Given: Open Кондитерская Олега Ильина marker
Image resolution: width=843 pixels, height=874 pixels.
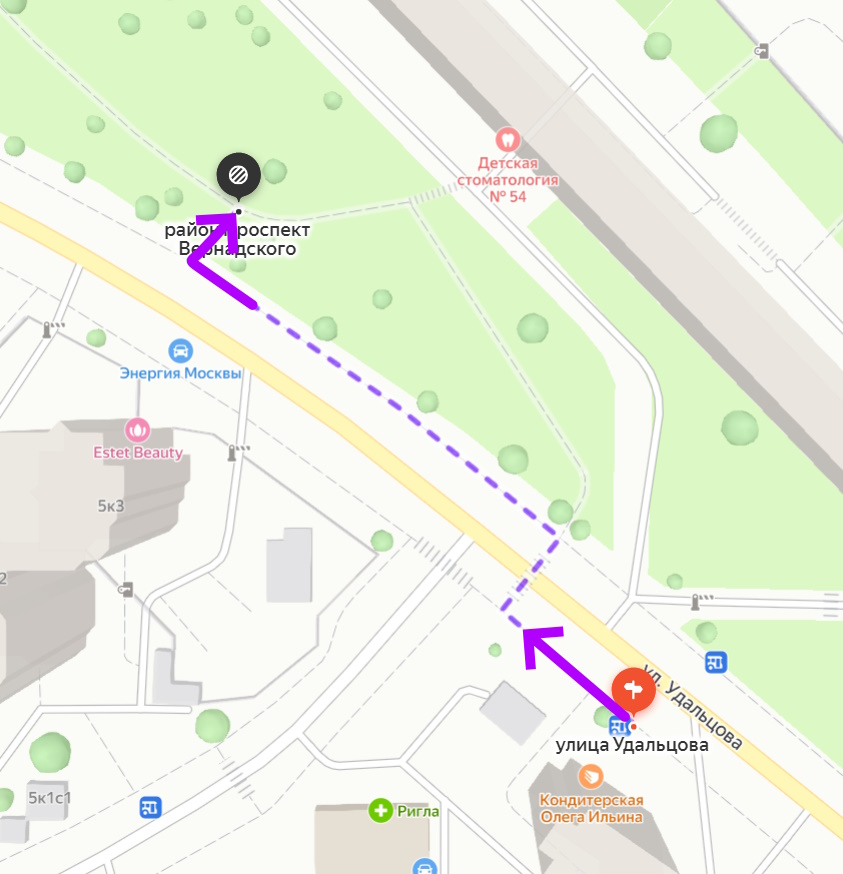Looking at the screenshot, I should 591,776.
